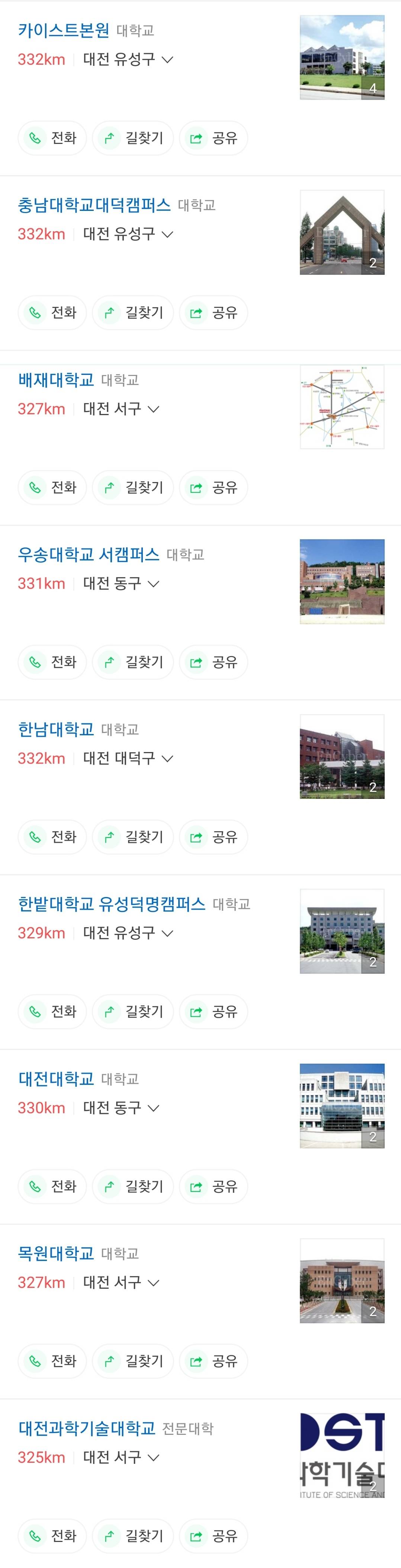
Task: Call 대전과학기술대학교 with the 전화 button
Action: pos(52,1536)
